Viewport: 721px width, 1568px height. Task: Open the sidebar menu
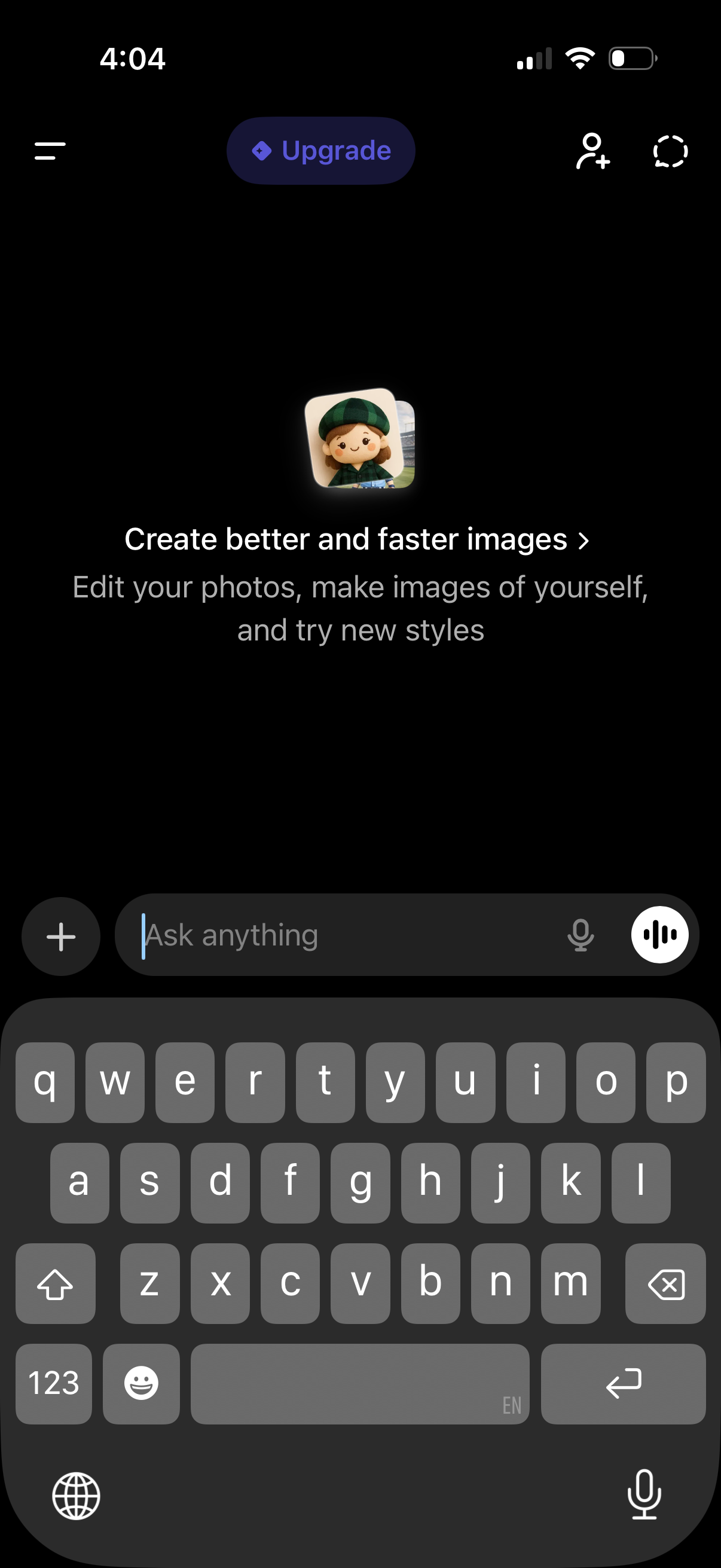(51, 151)
